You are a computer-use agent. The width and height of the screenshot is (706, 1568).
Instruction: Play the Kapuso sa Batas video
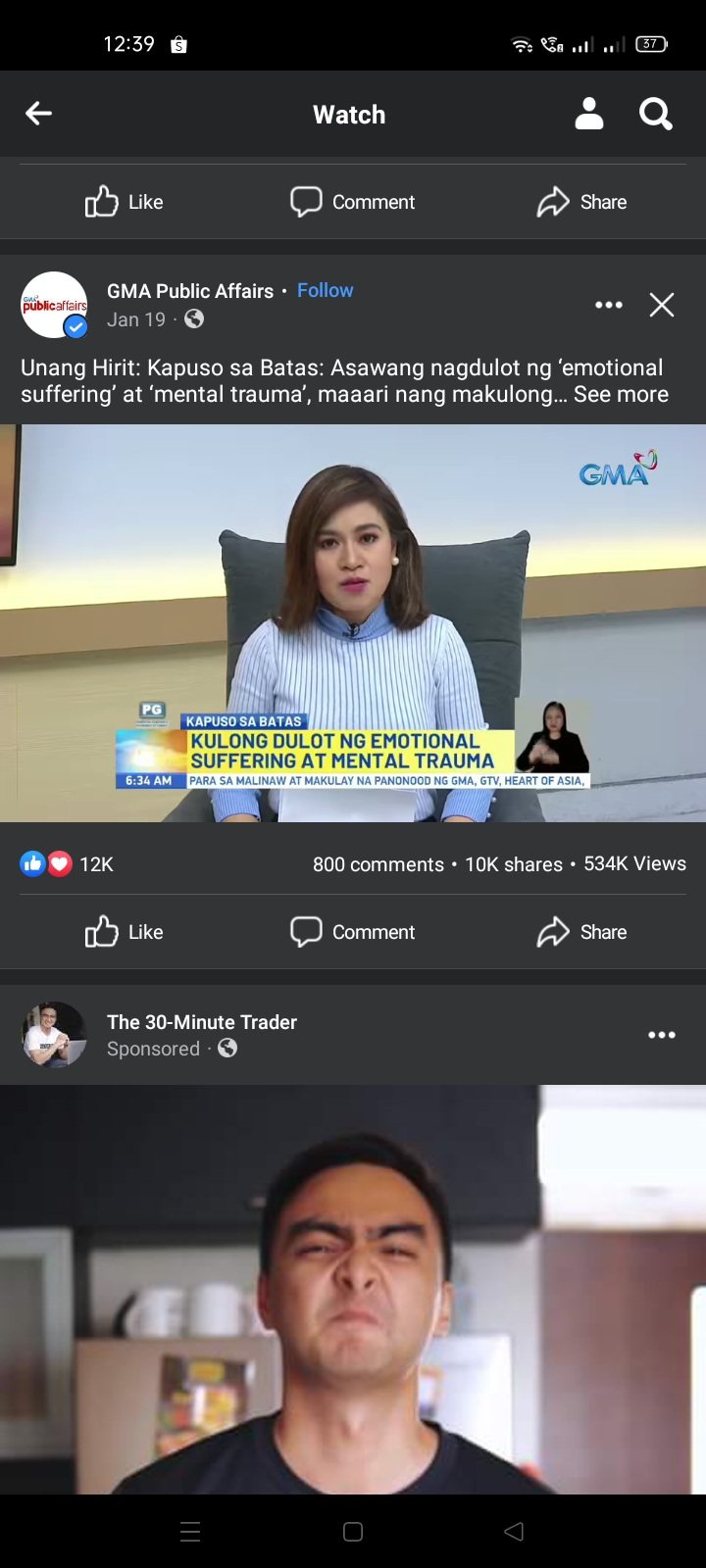pos(353,622)
